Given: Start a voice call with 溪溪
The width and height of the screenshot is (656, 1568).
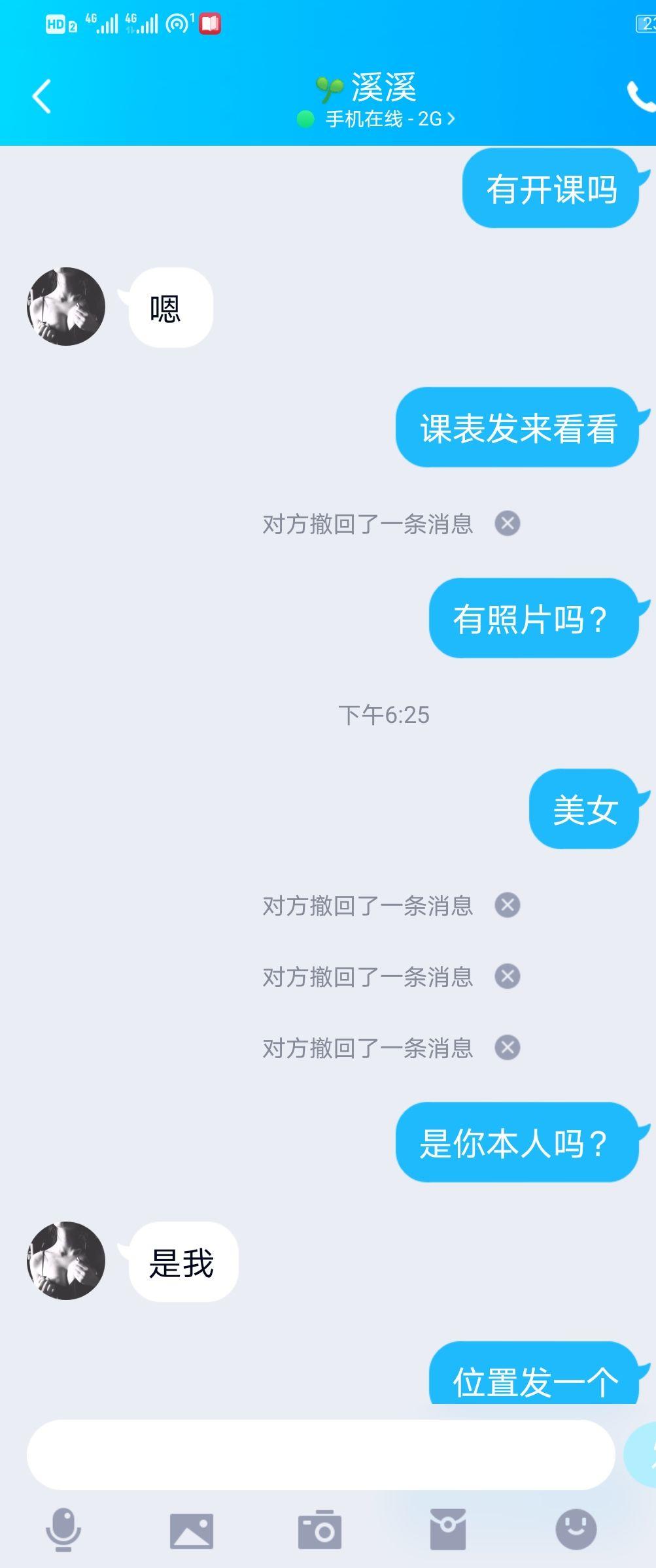Looking at the screenshot, I should (641, 97).
